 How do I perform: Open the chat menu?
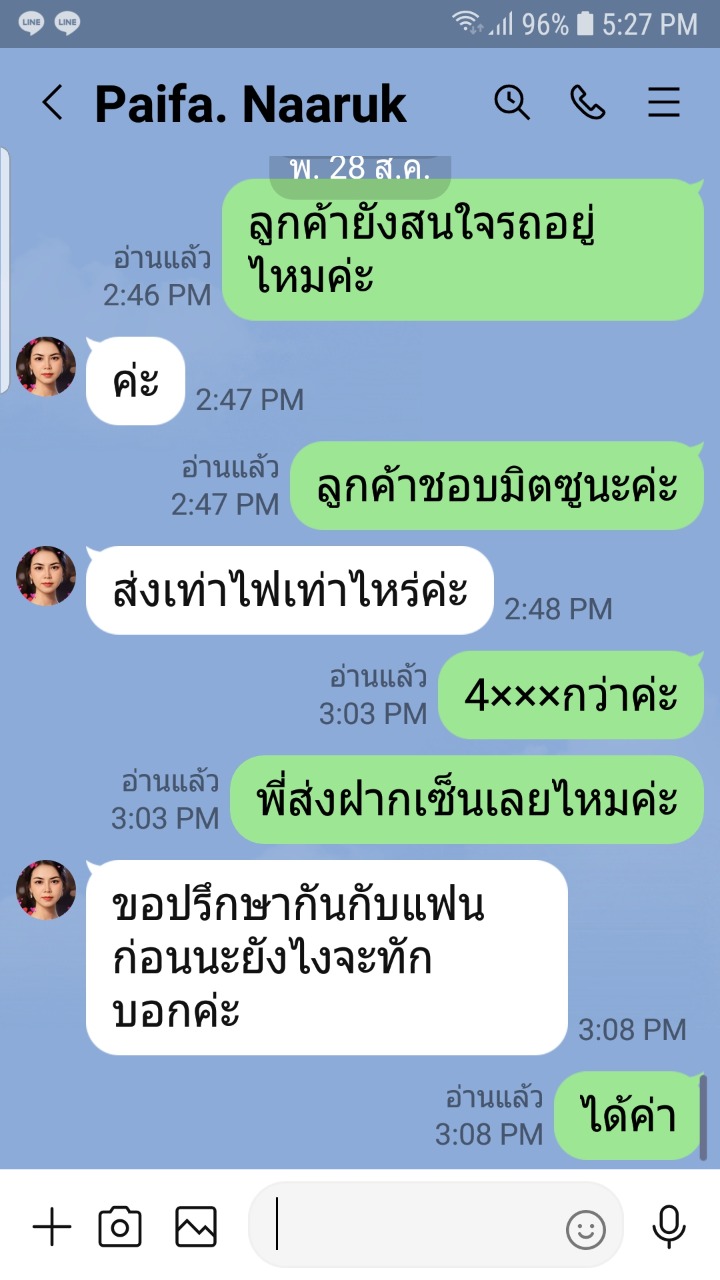(x=664, y=103)
